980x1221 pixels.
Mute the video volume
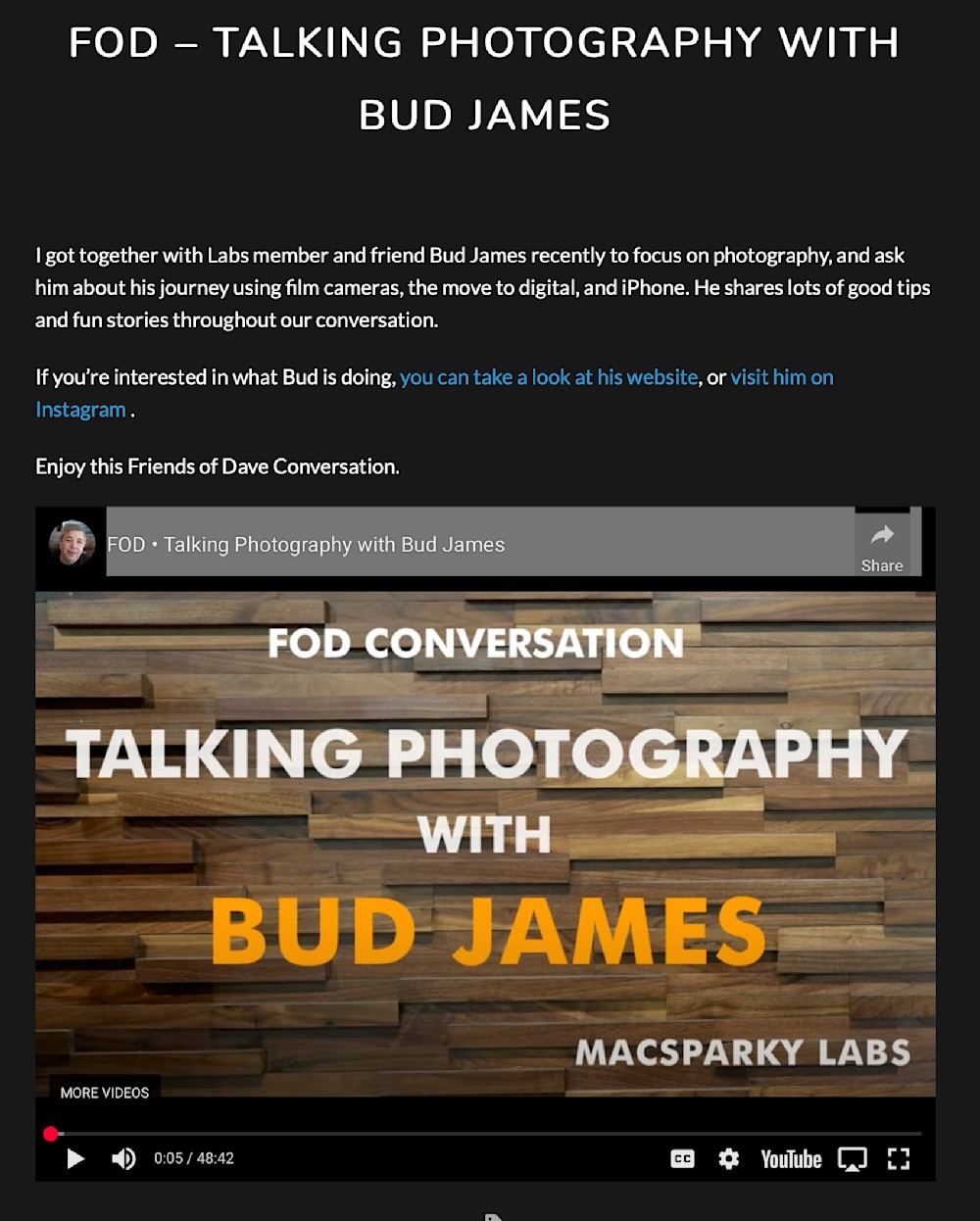[x=123, y=1159]
